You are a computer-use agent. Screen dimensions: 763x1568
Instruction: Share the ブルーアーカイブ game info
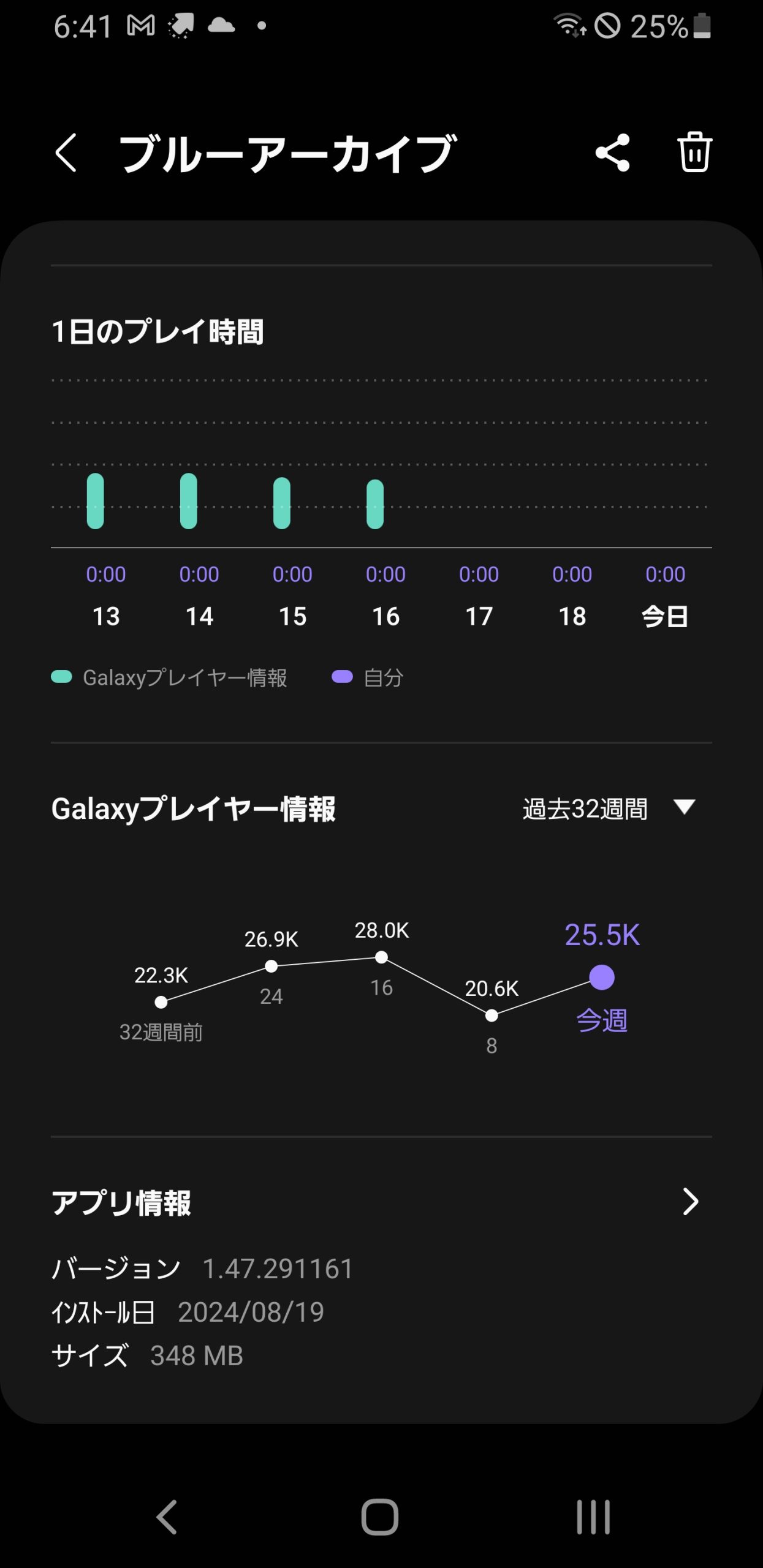click(612, 153)
